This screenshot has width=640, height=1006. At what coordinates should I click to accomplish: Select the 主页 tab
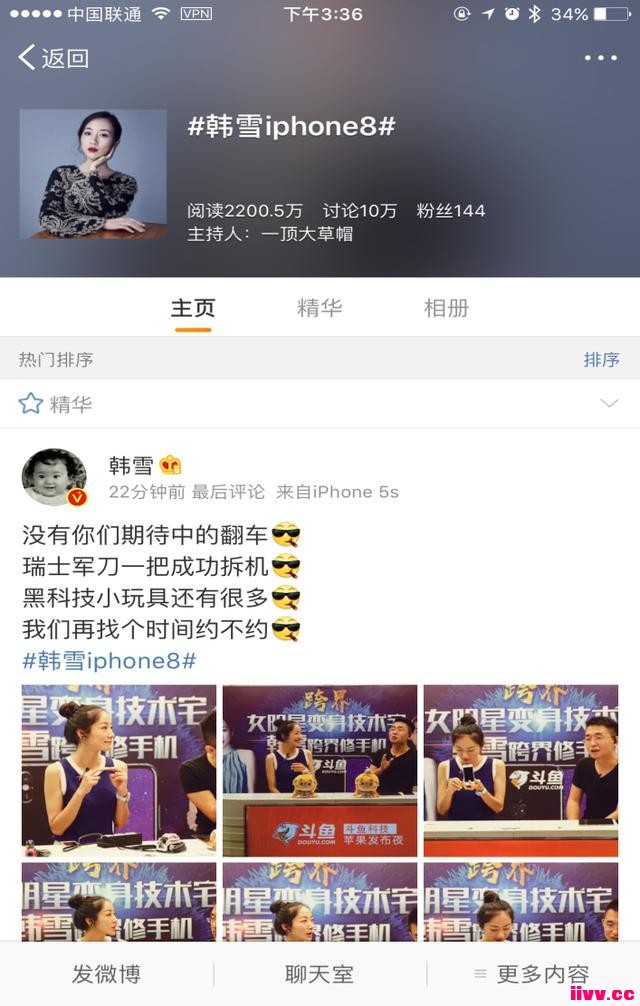[192, 308]
